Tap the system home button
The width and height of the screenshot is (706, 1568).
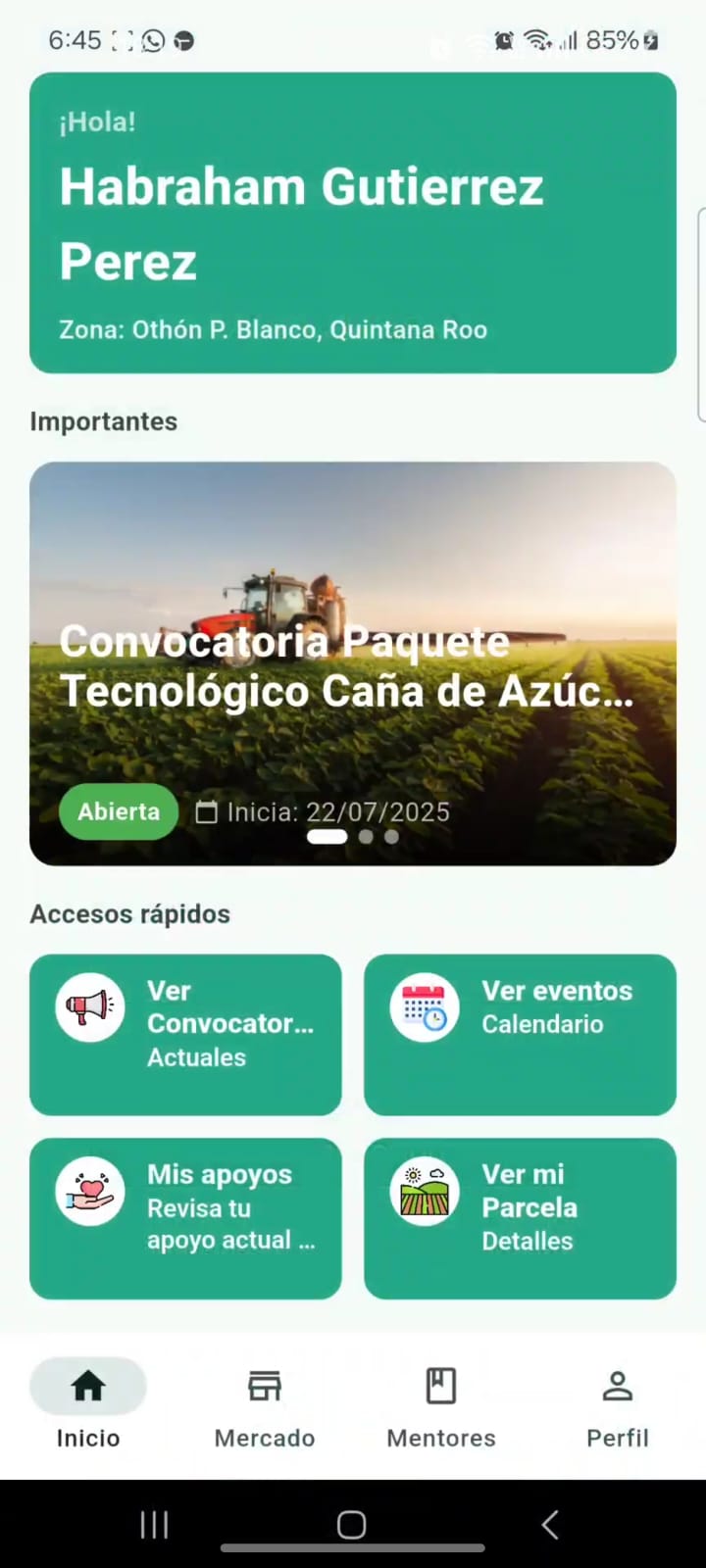tap(352, 1524)
